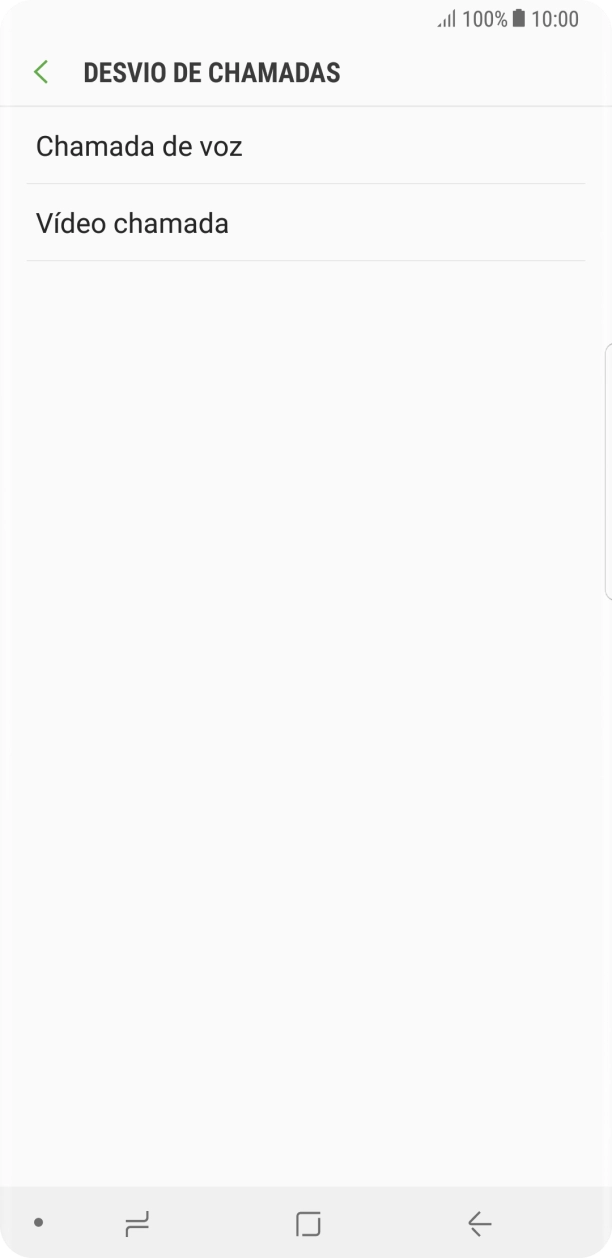Tap the system back button
This screenshot has height=1258, width=612.
point(479,1222)
